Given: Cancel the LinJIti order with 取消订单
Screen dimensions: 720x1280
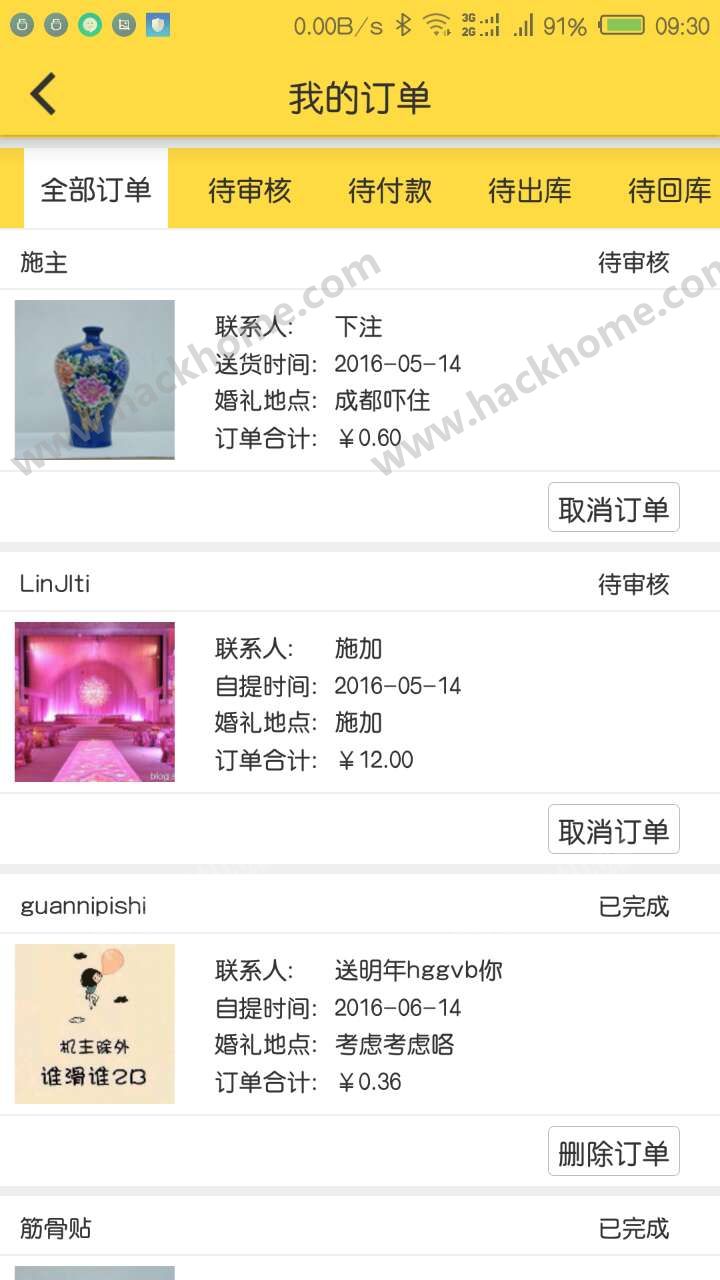Looking at the screenshot, I should pos(613,830).
